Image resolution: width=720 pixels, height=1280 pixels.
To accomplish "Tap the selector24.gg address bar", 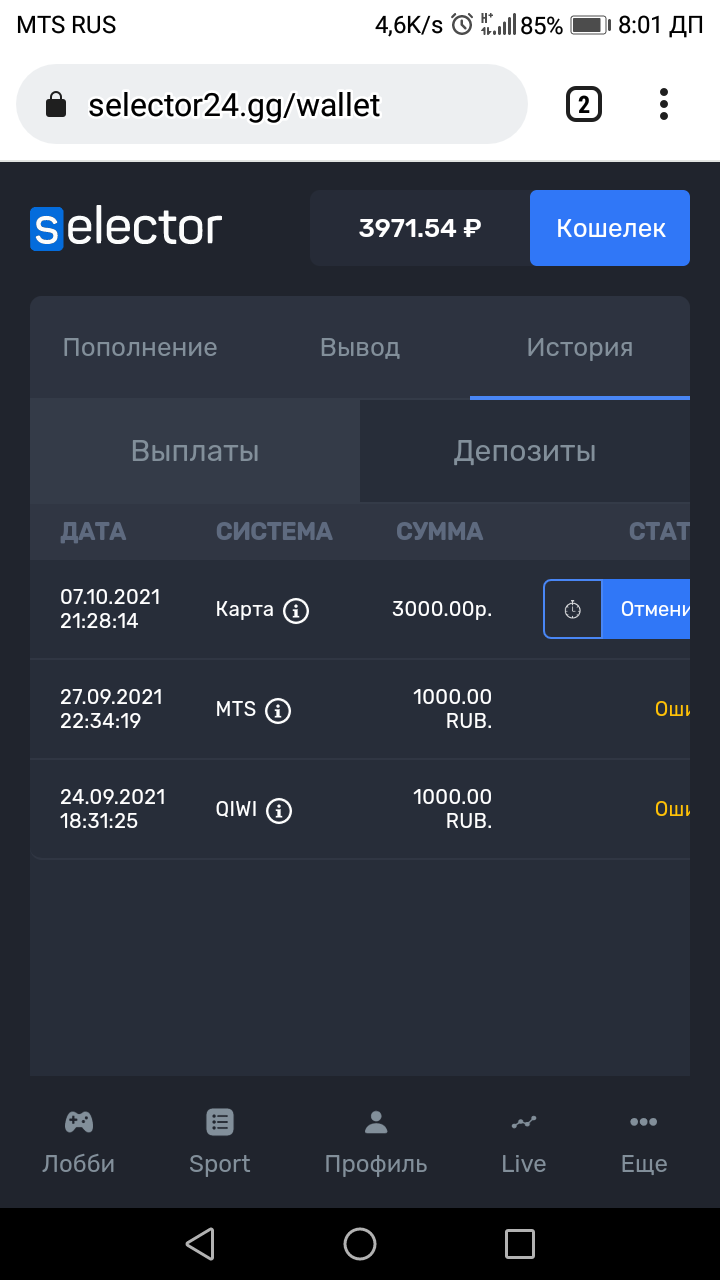I will [272, 105].
